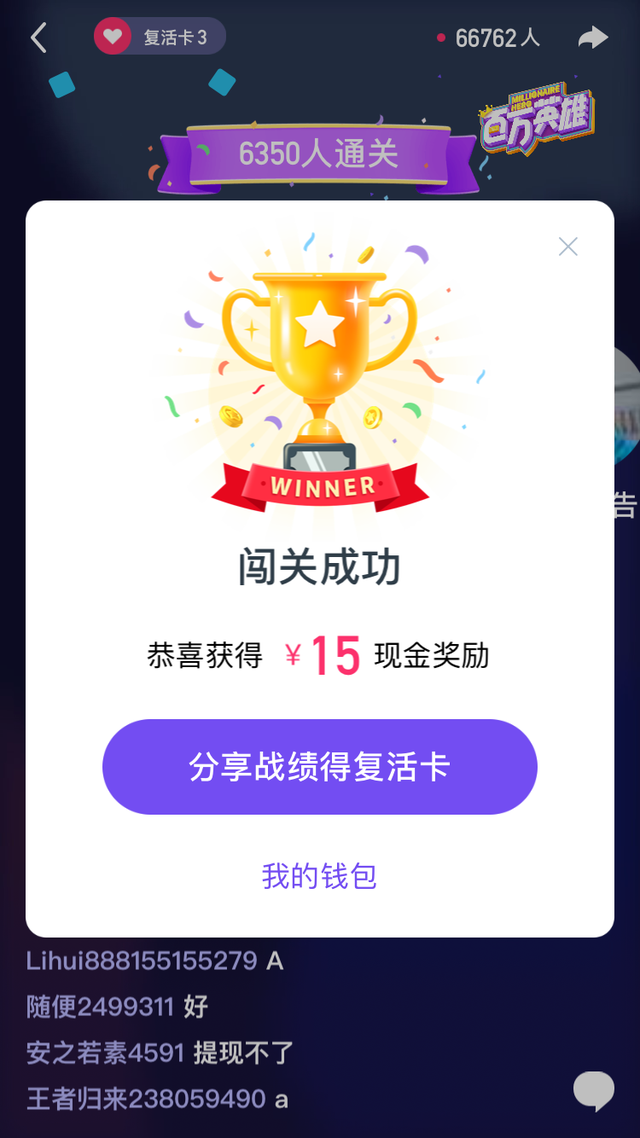Go back using the top-left arrow
Viewport: 640px width, 1138px height.
click(38, 38)
